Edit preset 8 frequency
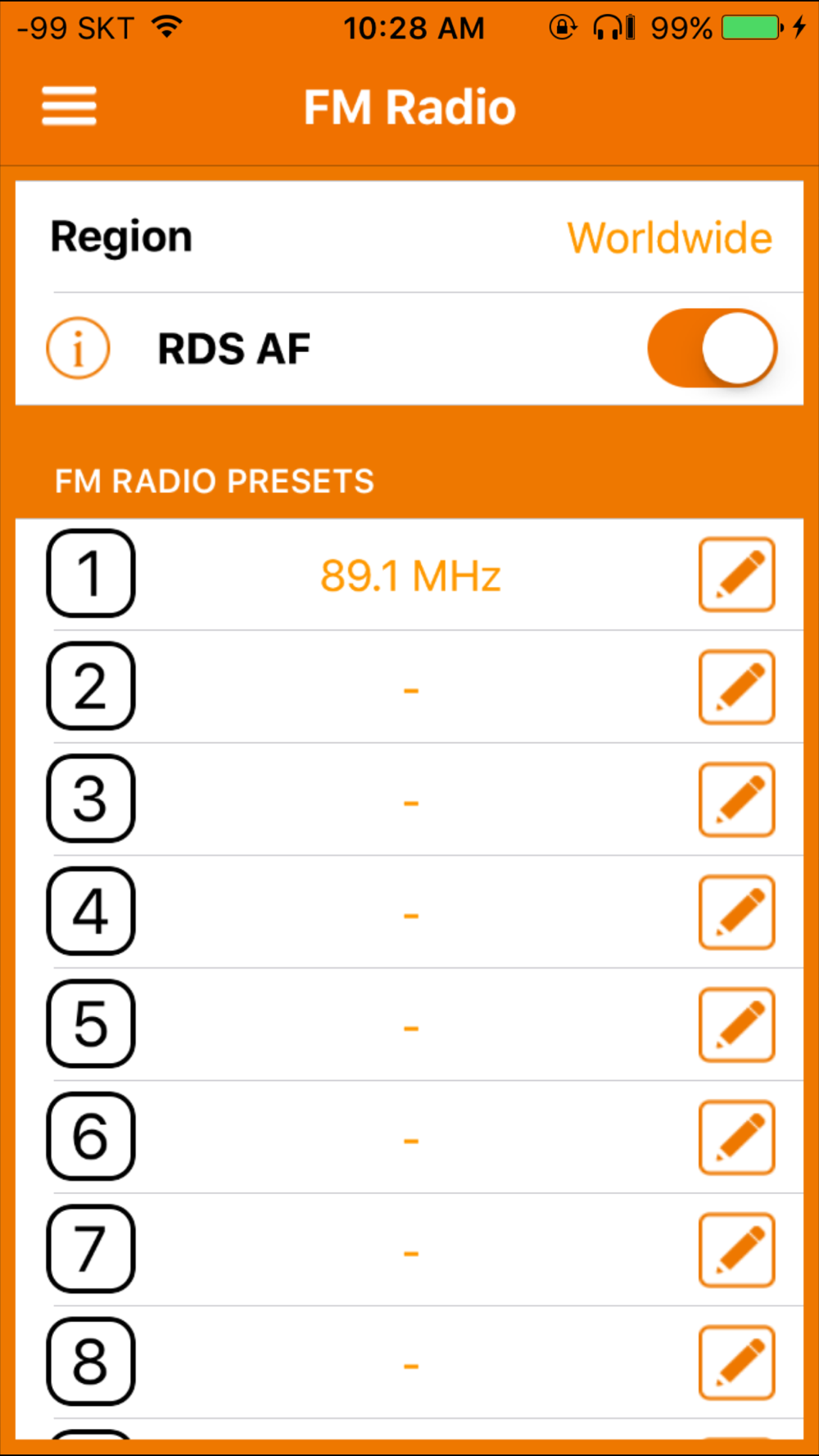The height and width of the screenshot is (1456, 819). click(x=736, y=1363)
